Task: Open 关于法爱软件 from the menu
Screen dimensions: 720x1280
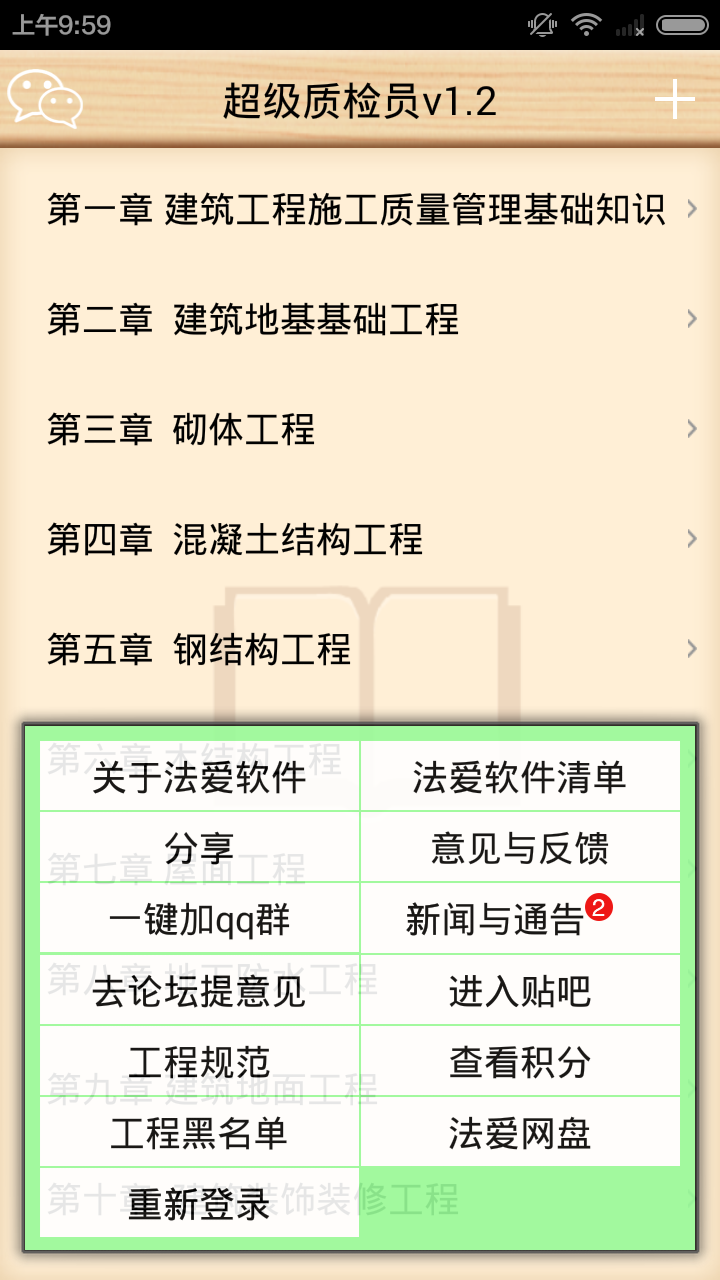Action: click(x=199, y=777)
